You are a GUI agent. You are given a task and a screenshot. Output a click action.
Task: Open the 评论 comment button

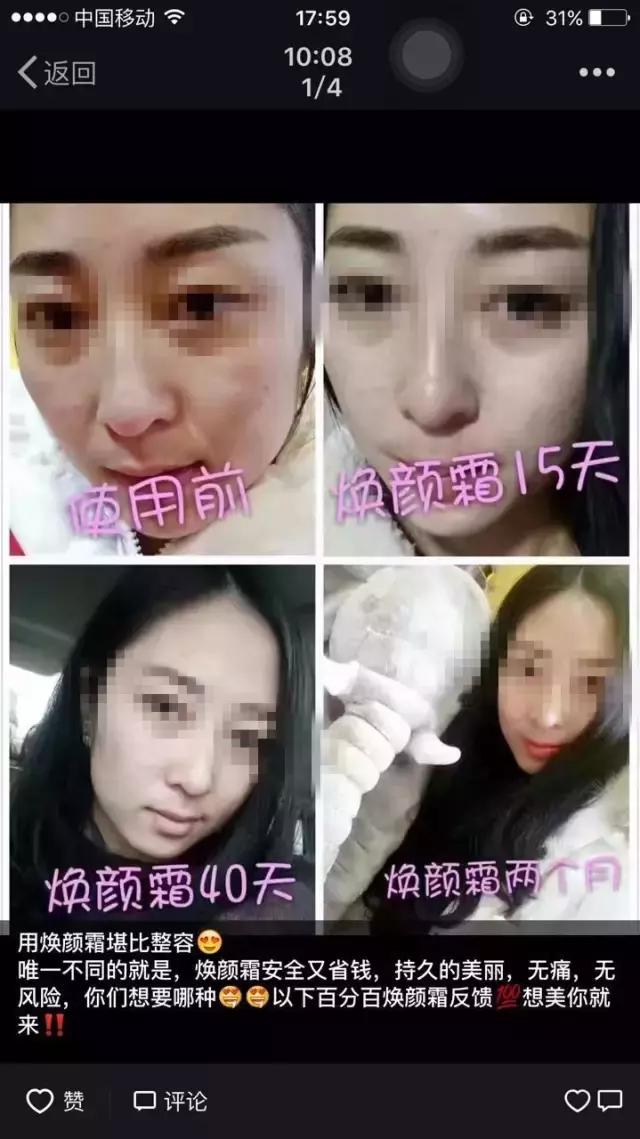pos(171,1101)
